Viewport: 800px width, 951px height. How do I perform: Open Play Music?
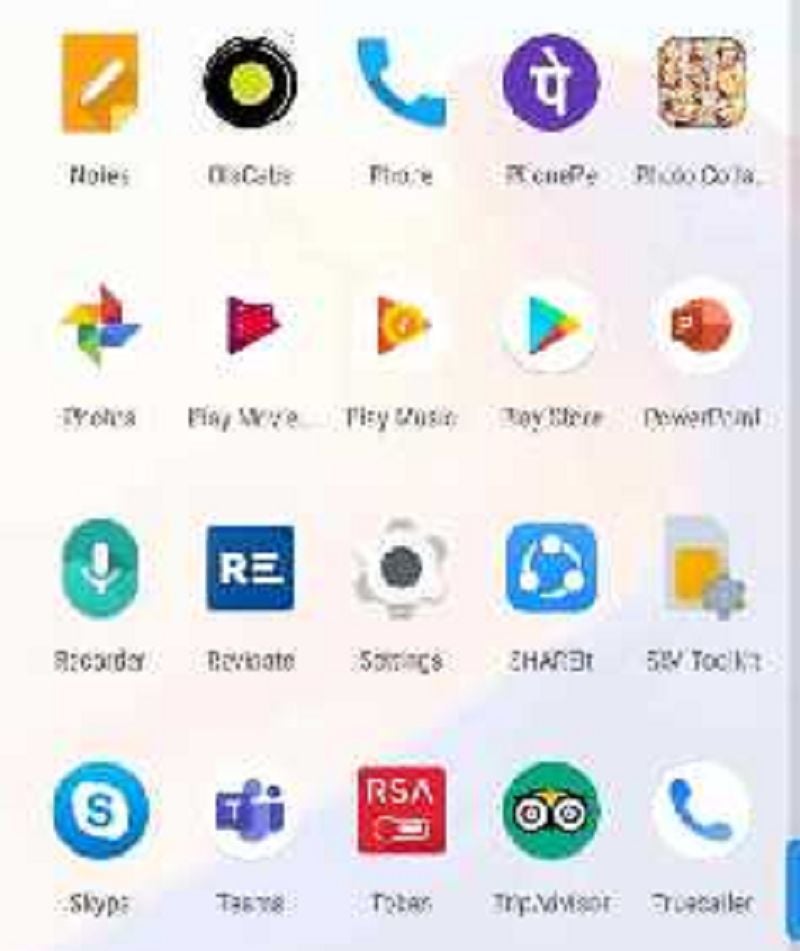click(x=401, y=326)
